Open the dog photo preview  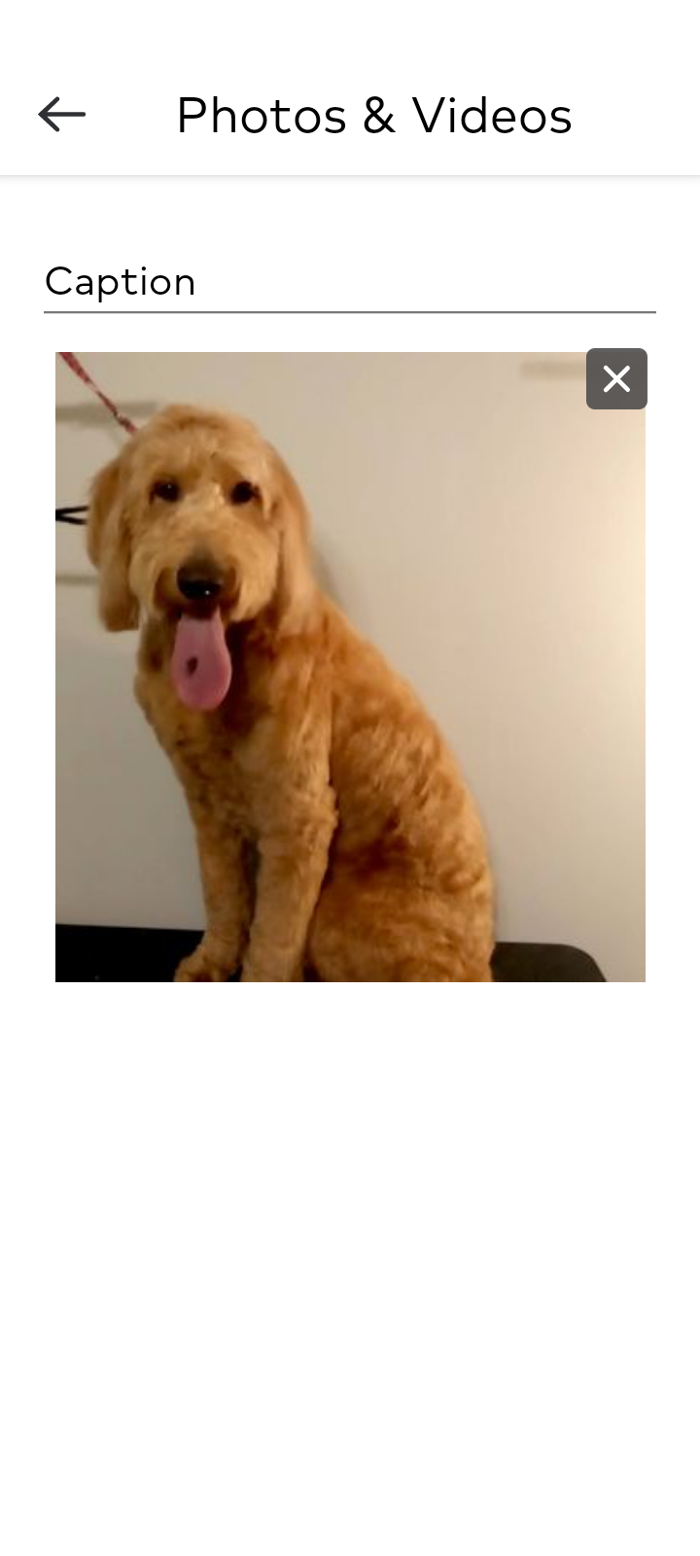pos(350,667)
